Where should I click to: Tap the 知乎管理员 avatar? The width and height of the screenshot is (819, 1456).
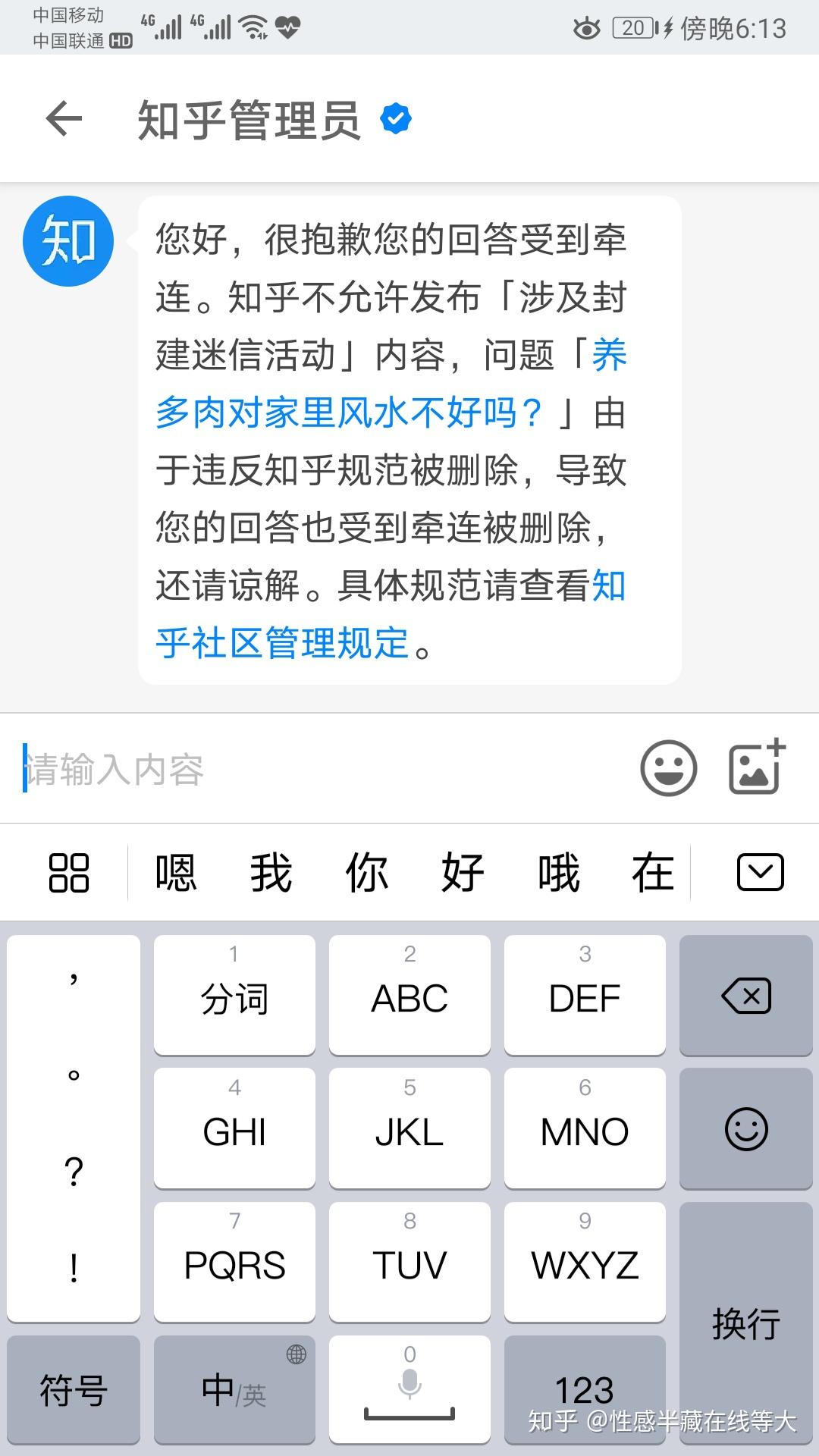tap(68, 241)
